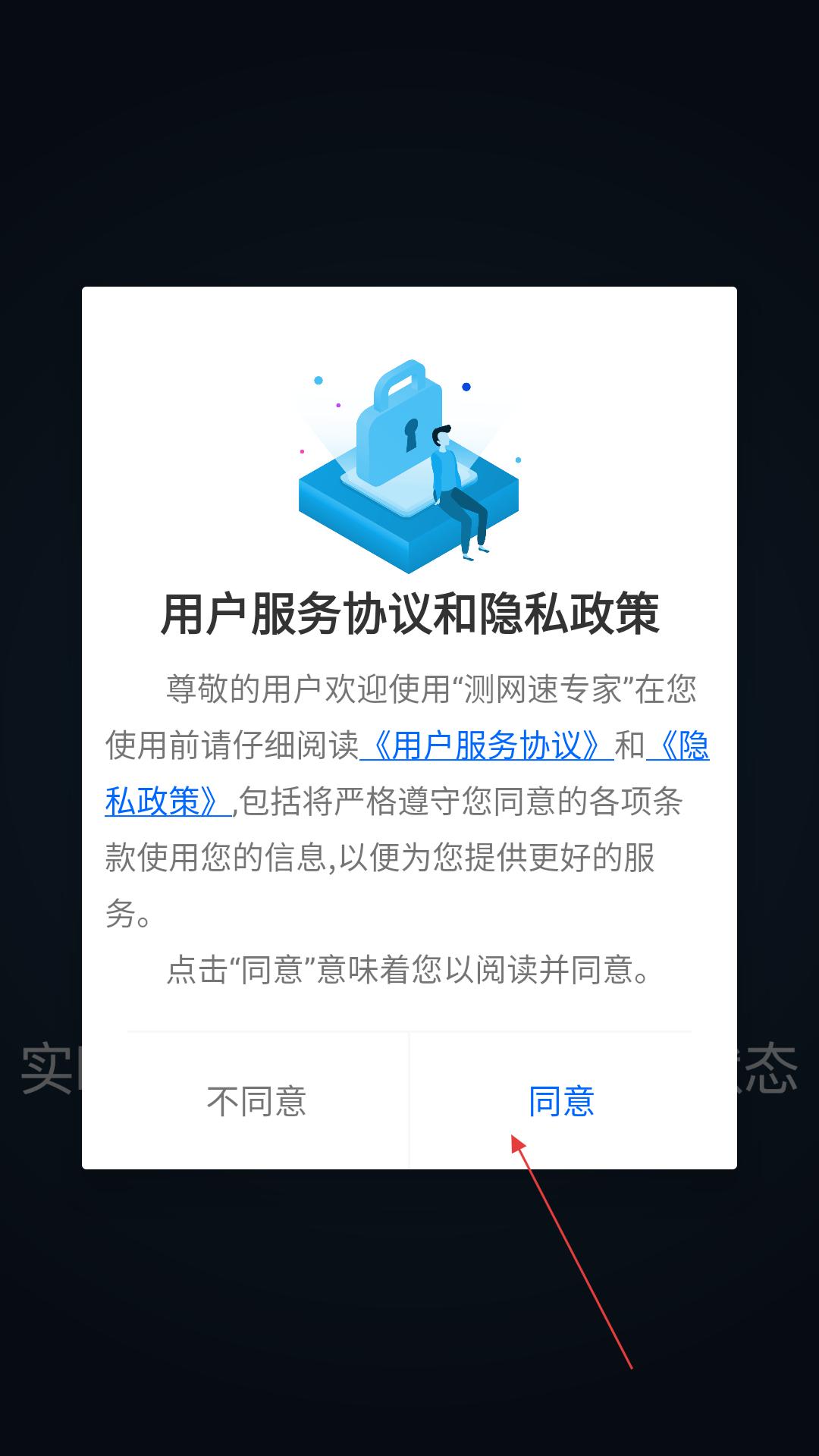Read the 《隐私政策》 link

click(167, 802)
